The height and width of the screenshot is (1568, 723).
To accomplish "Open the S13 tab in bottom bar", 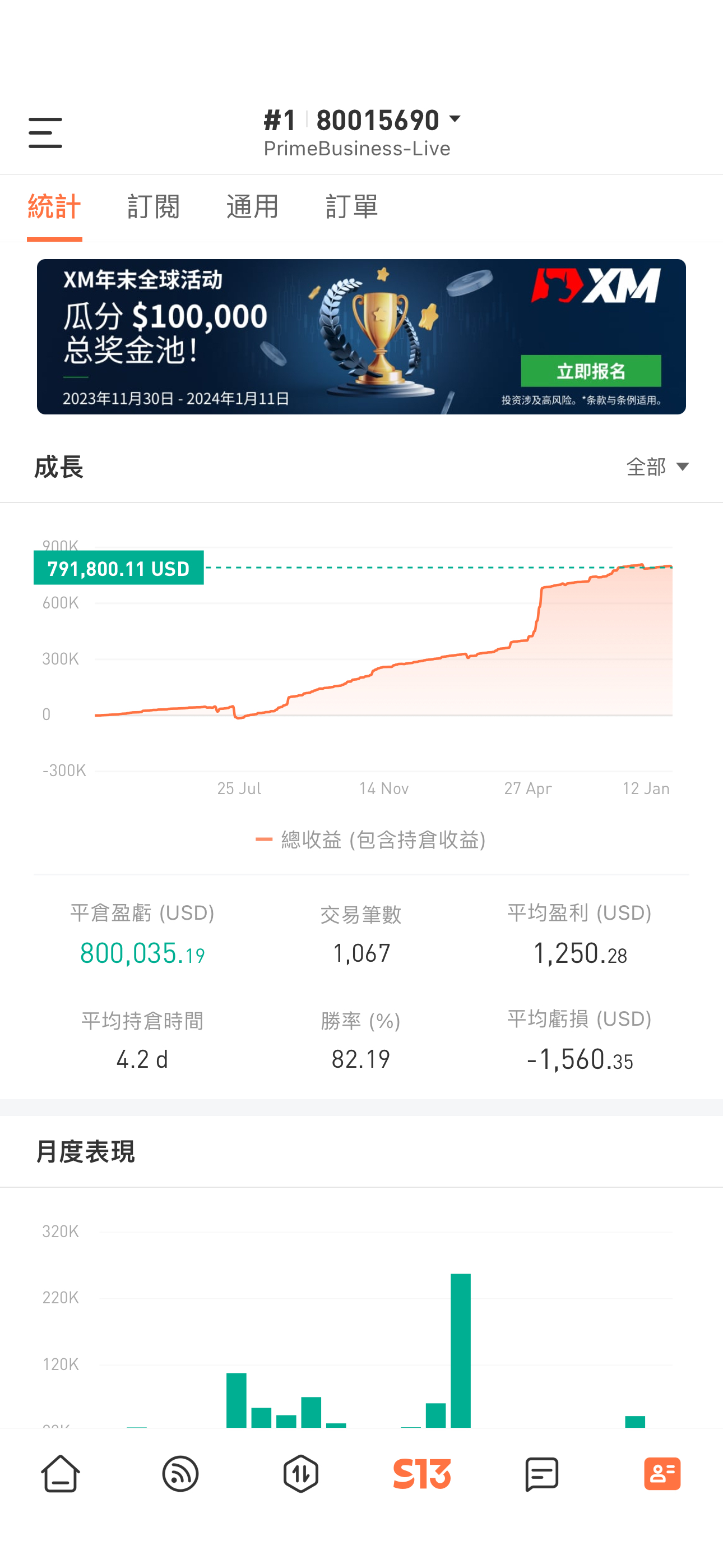I will click(x=421, y=1474).
